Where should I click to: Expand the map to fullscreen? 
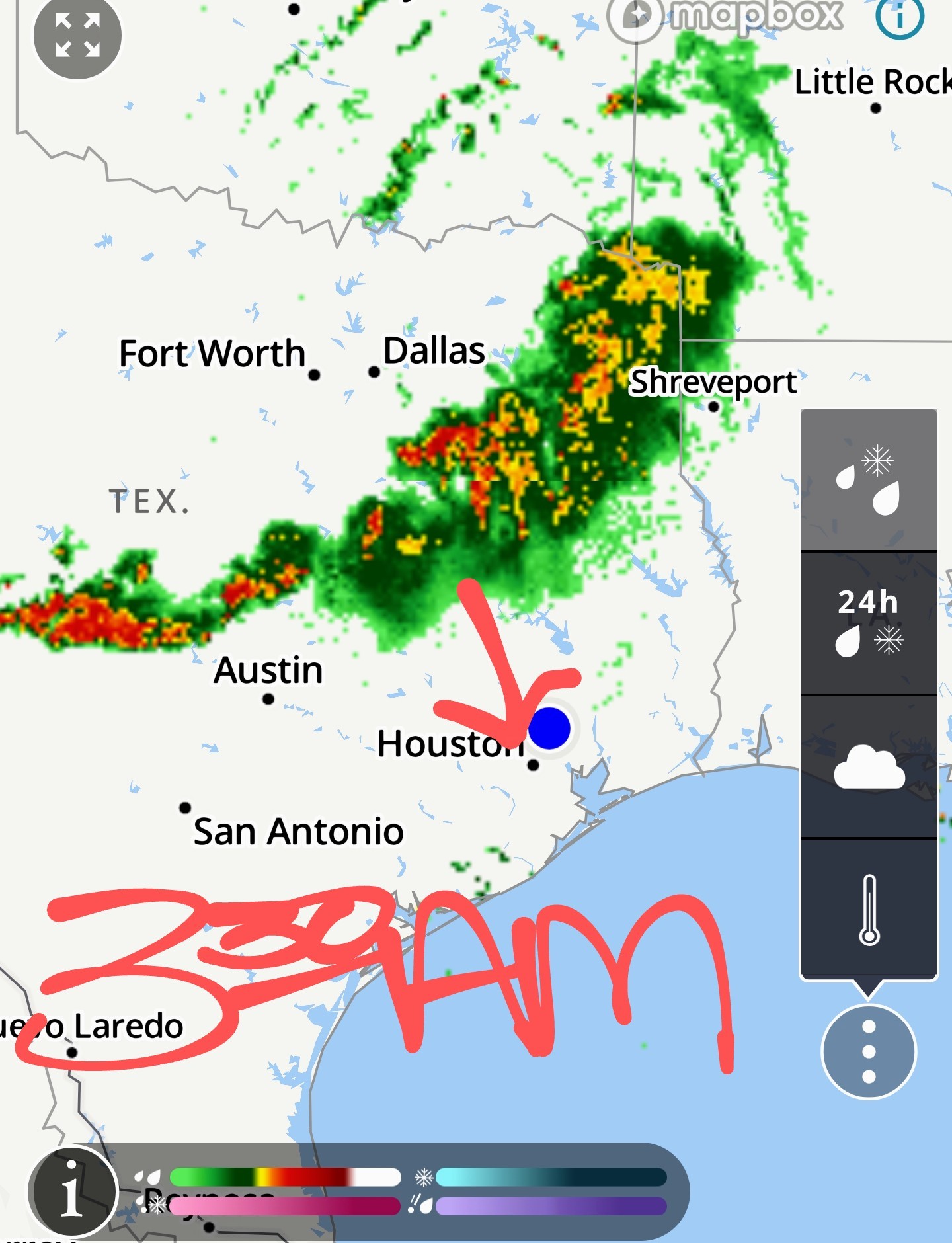click(x=77, y=35)
